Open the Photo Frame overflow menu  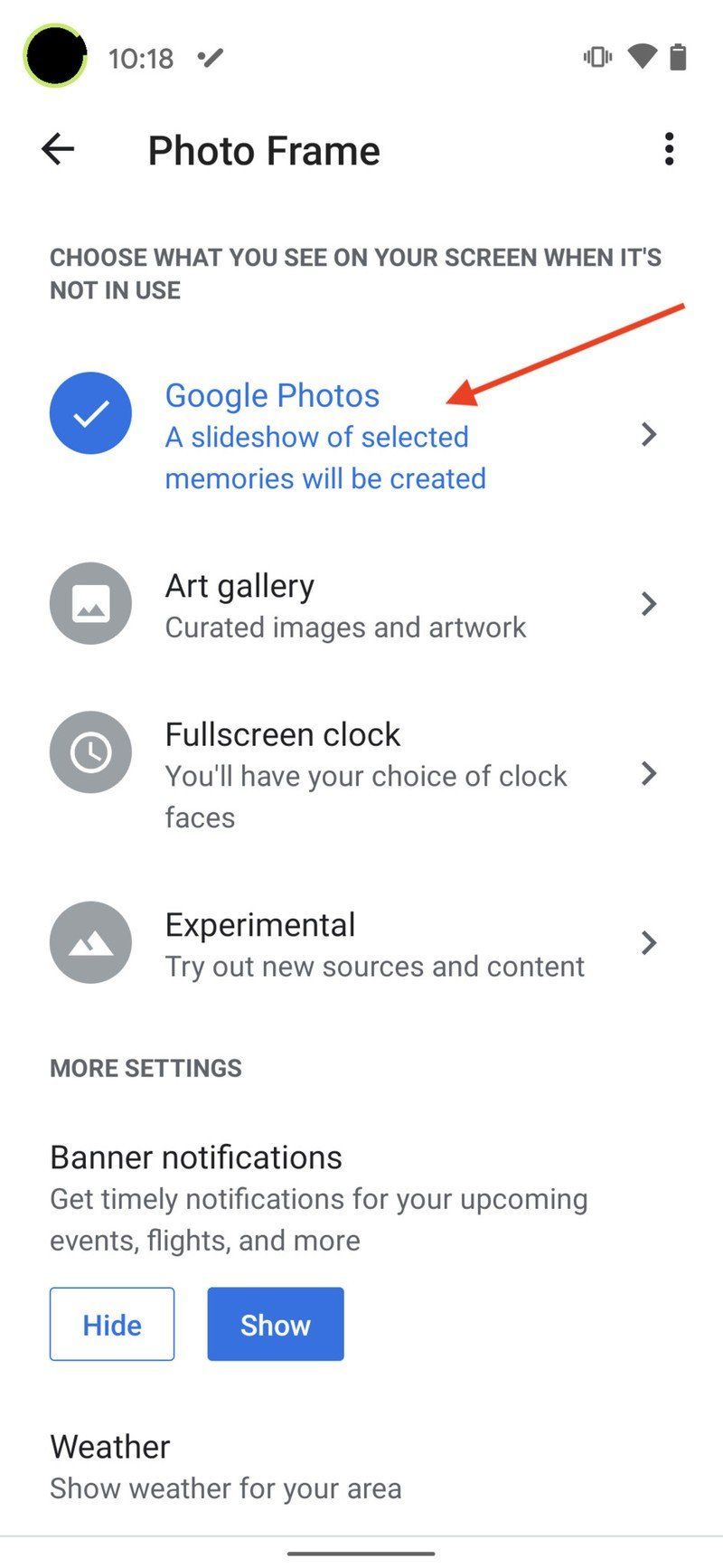point(669,148)
